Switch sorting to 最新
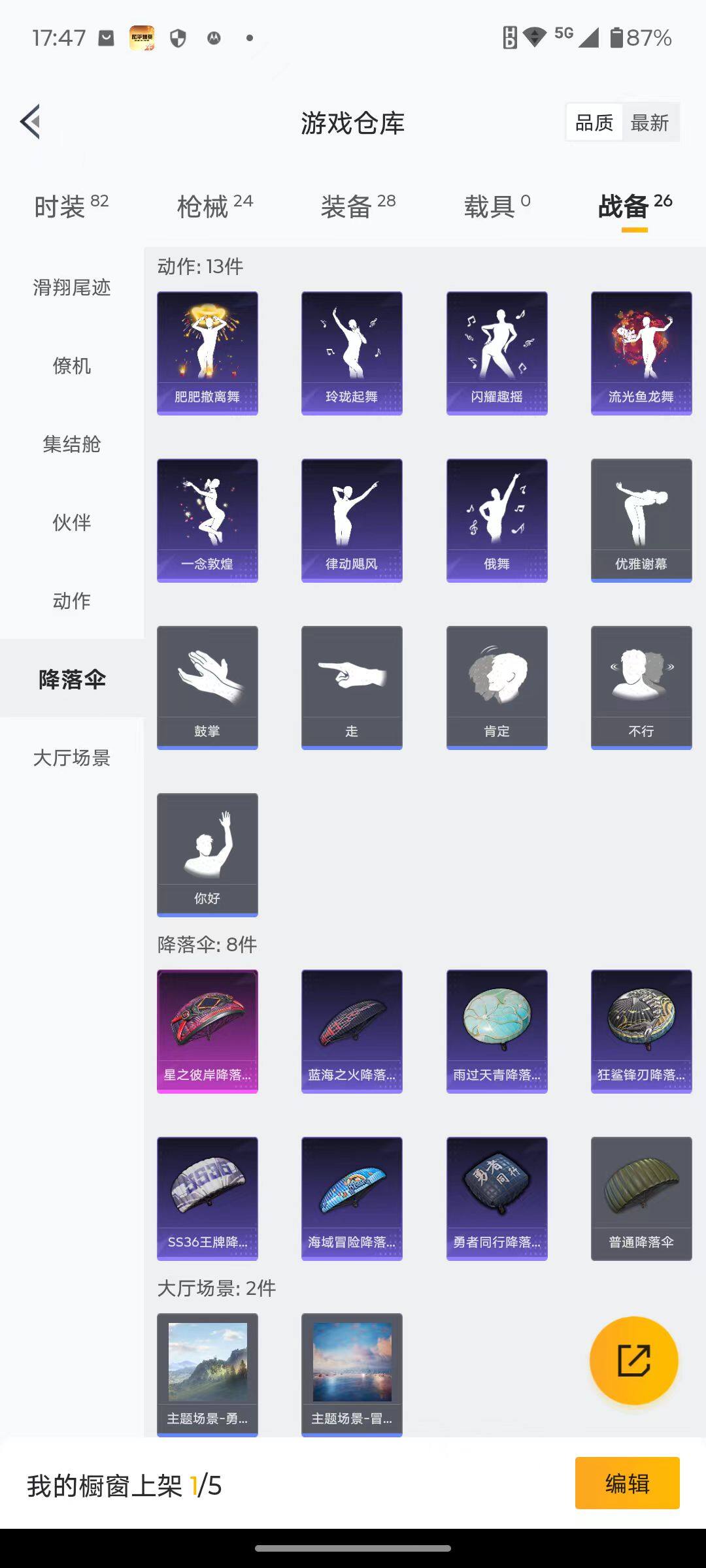This screenshot has width=706, height=1568. click(x=652, y=122)
